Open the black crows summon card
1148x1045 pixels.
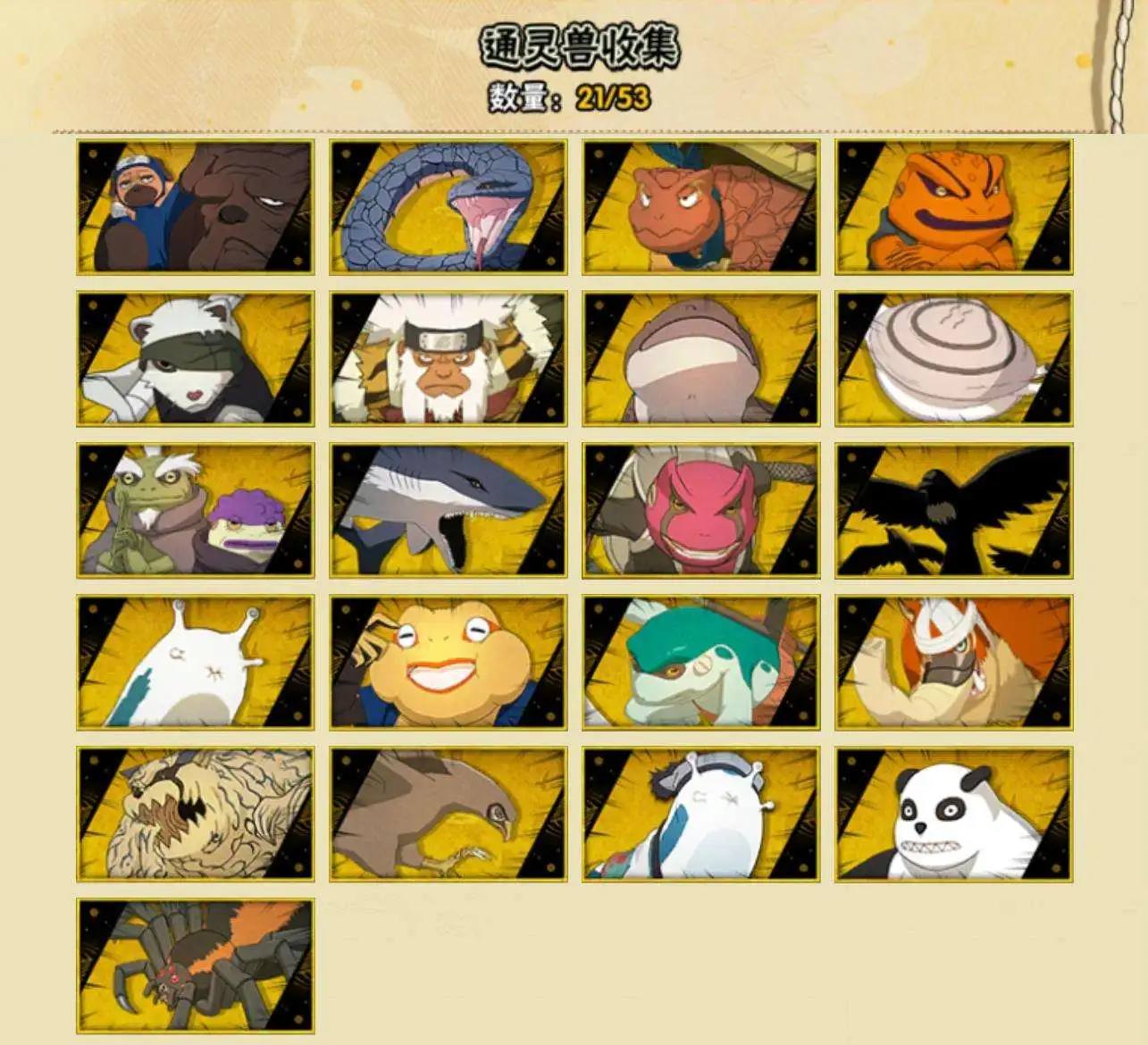953,510
